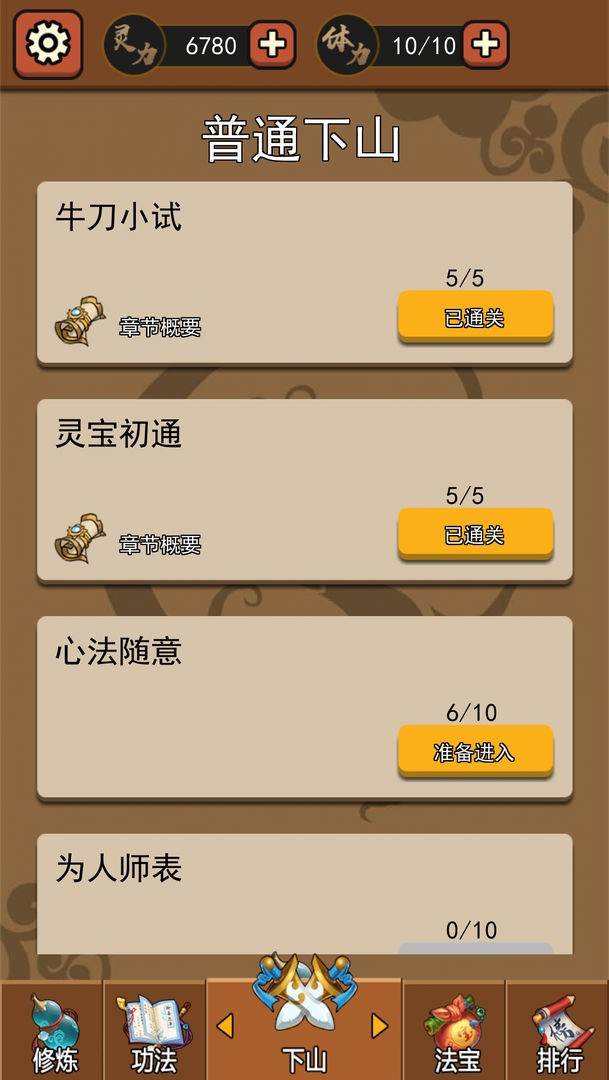Tap the right arrow beside 下山

(x=380, y=1026)
